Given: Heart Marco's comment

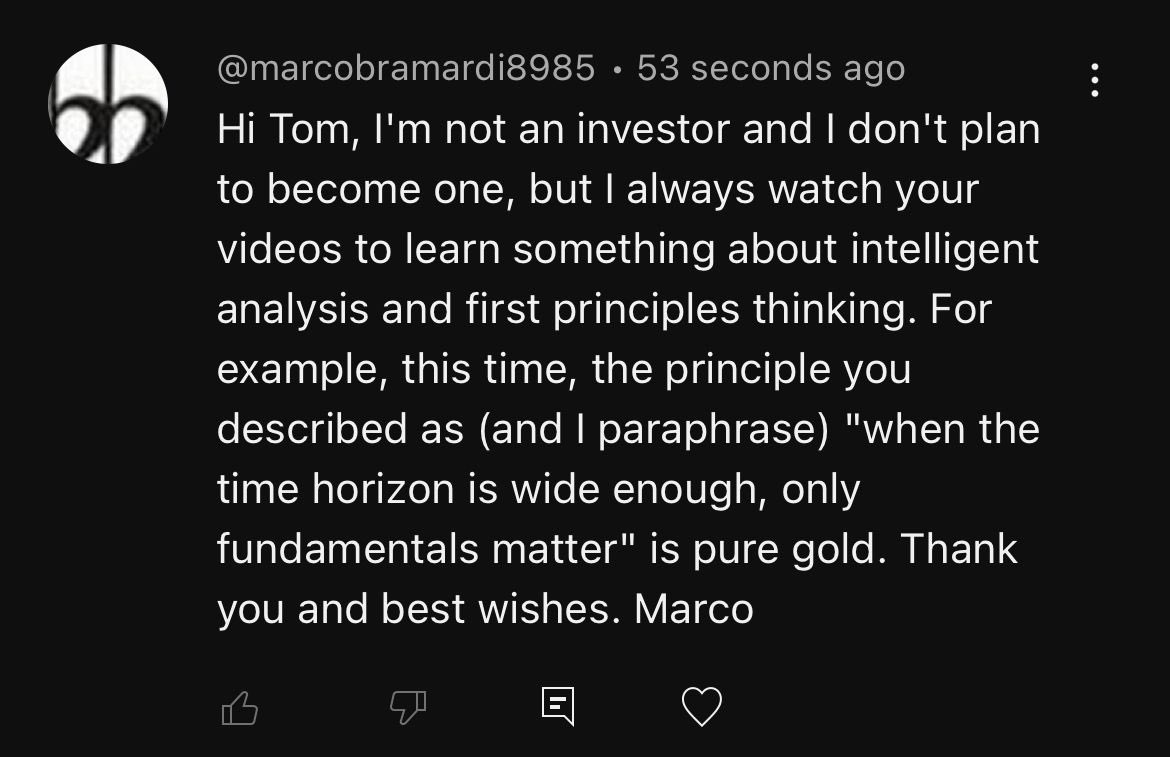Looking at the screenshot, I should [701, 707].
